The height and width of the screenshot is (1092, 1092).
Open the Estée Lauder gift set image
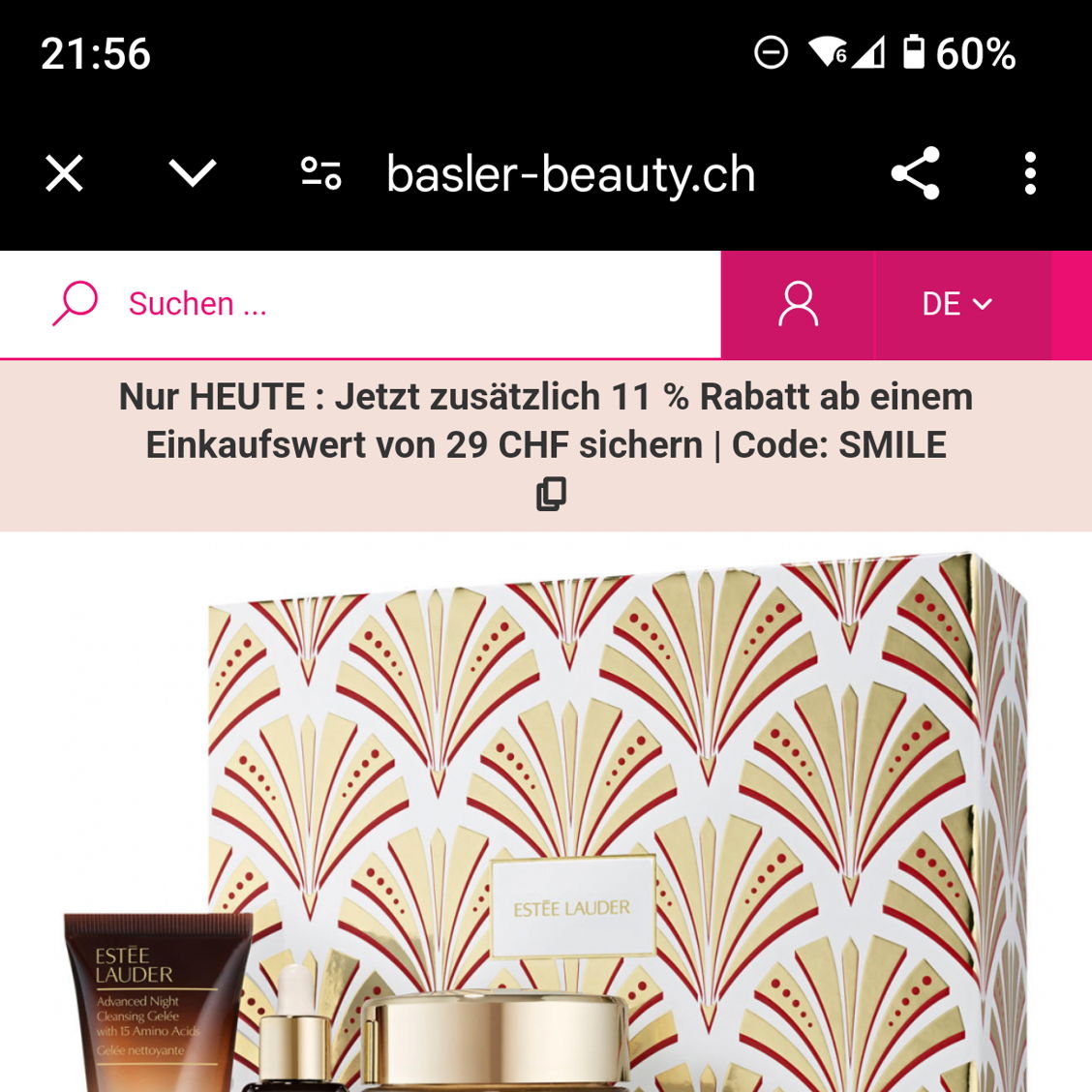tap(581, 823)
